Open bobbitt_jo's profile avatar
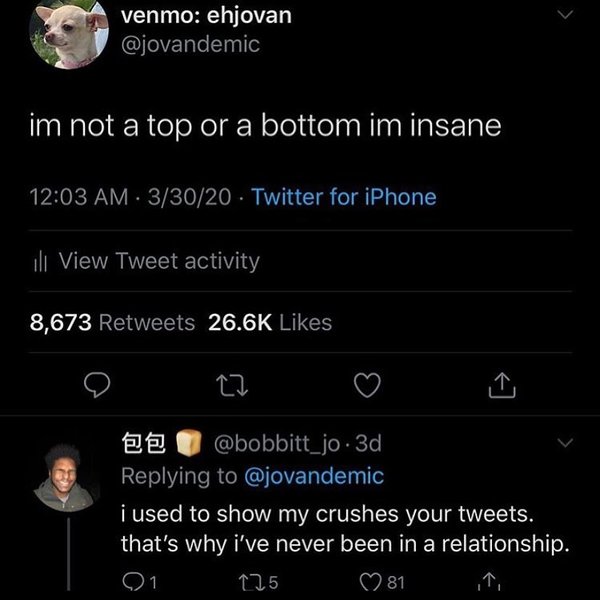Viewport: 600px width, 600px height. (x=67, y=479)
